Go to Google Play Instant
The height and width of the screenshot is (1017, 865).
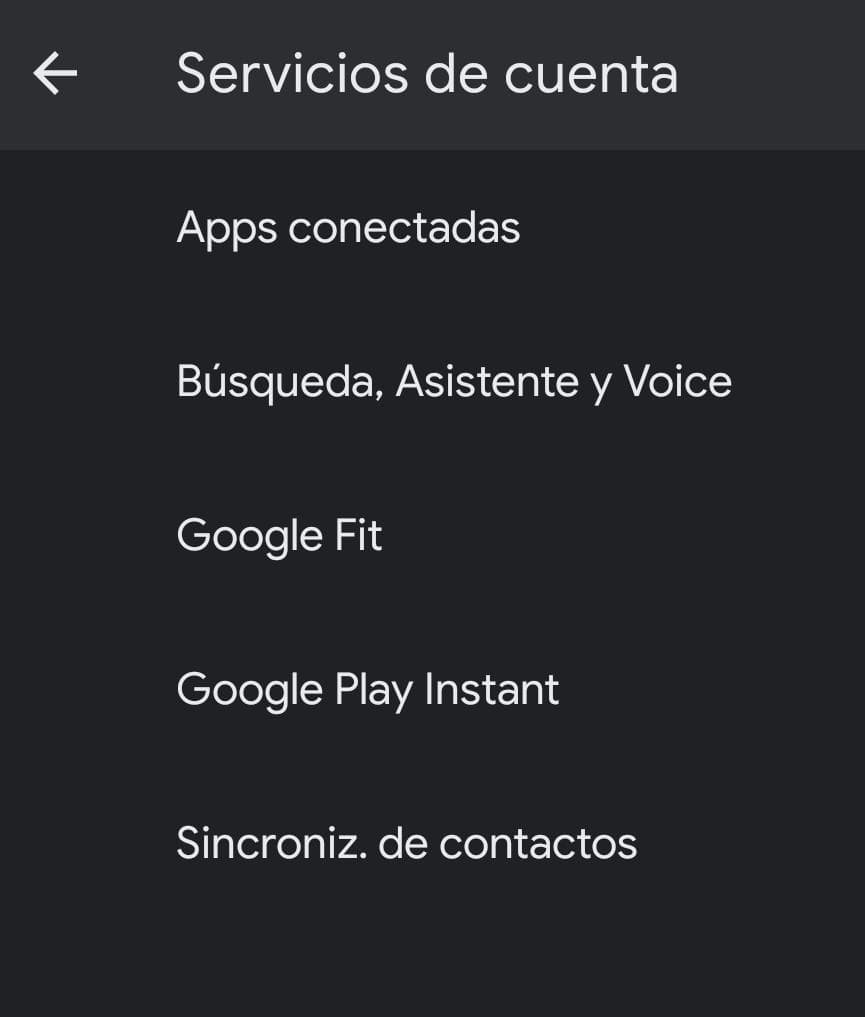[367, 690]
